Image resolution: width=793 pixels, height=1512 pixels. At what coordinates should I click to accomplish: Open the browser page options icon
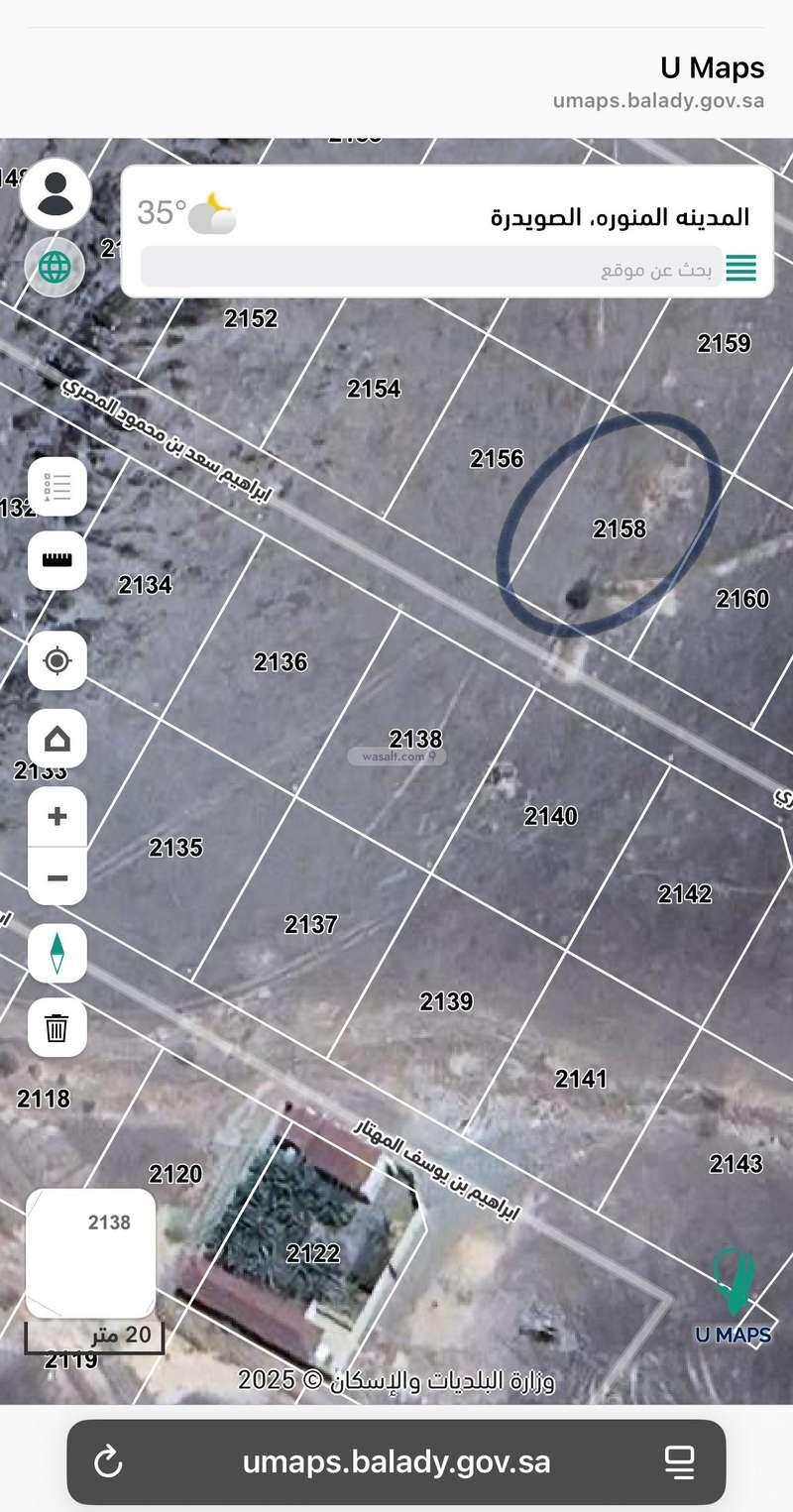click(x=679, y=1461)
